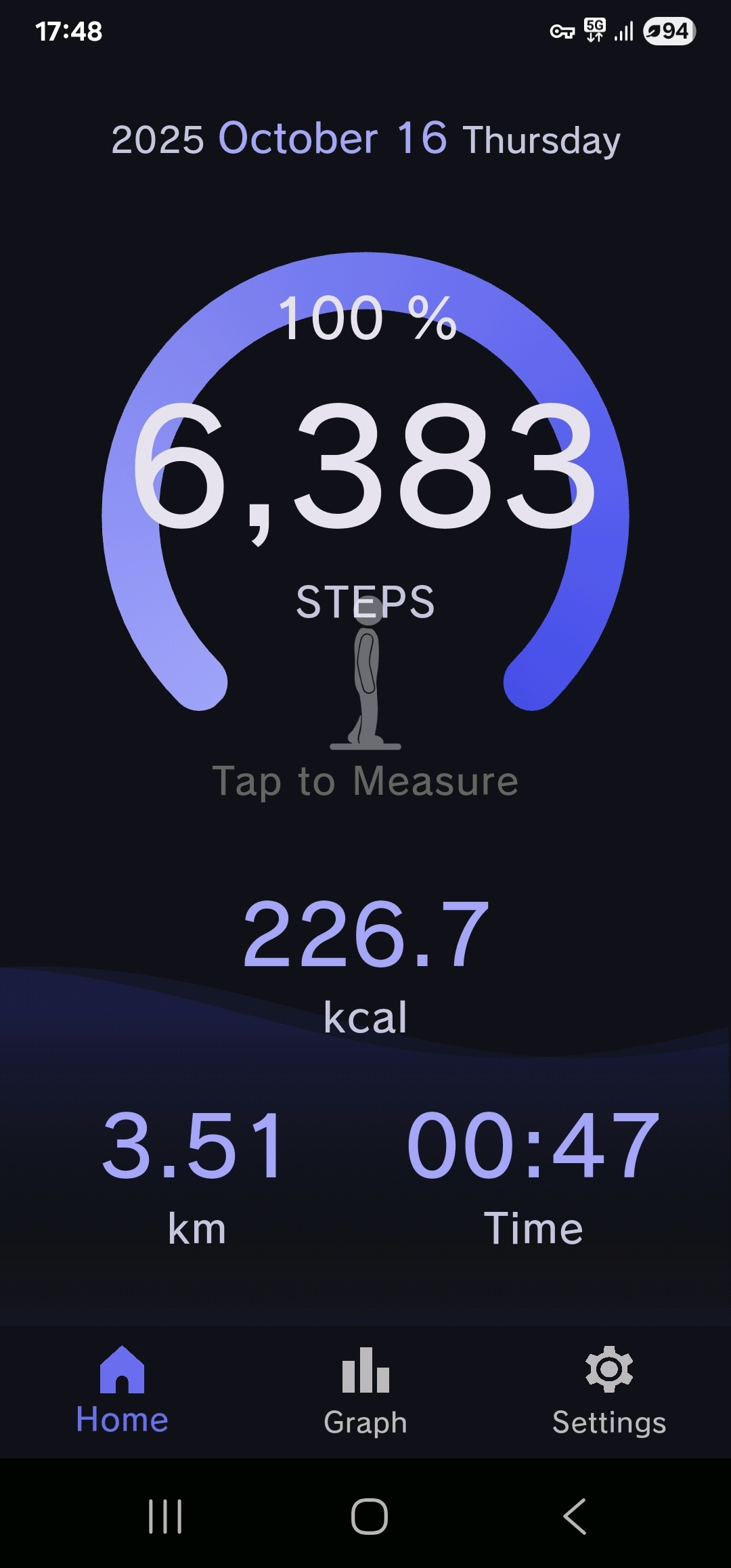The image size is (731, 1568).
Task: Open recent apps from the navigation bar
Action: pos(165,1516)
